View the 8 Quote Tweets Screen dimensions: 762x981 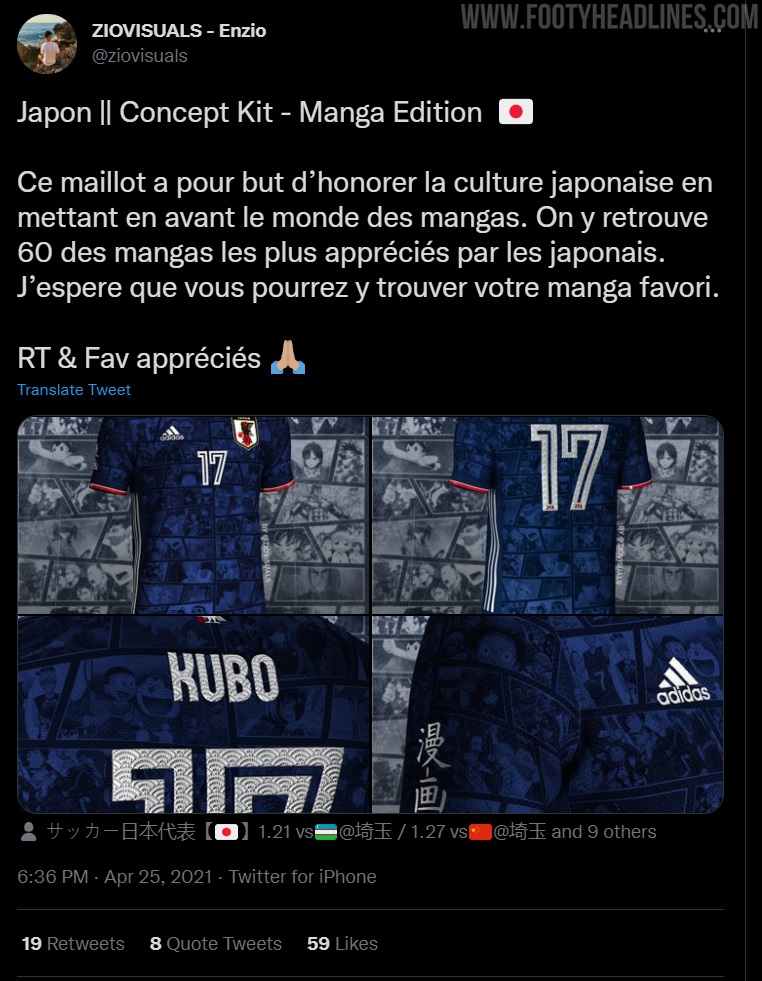pos(216,944)
